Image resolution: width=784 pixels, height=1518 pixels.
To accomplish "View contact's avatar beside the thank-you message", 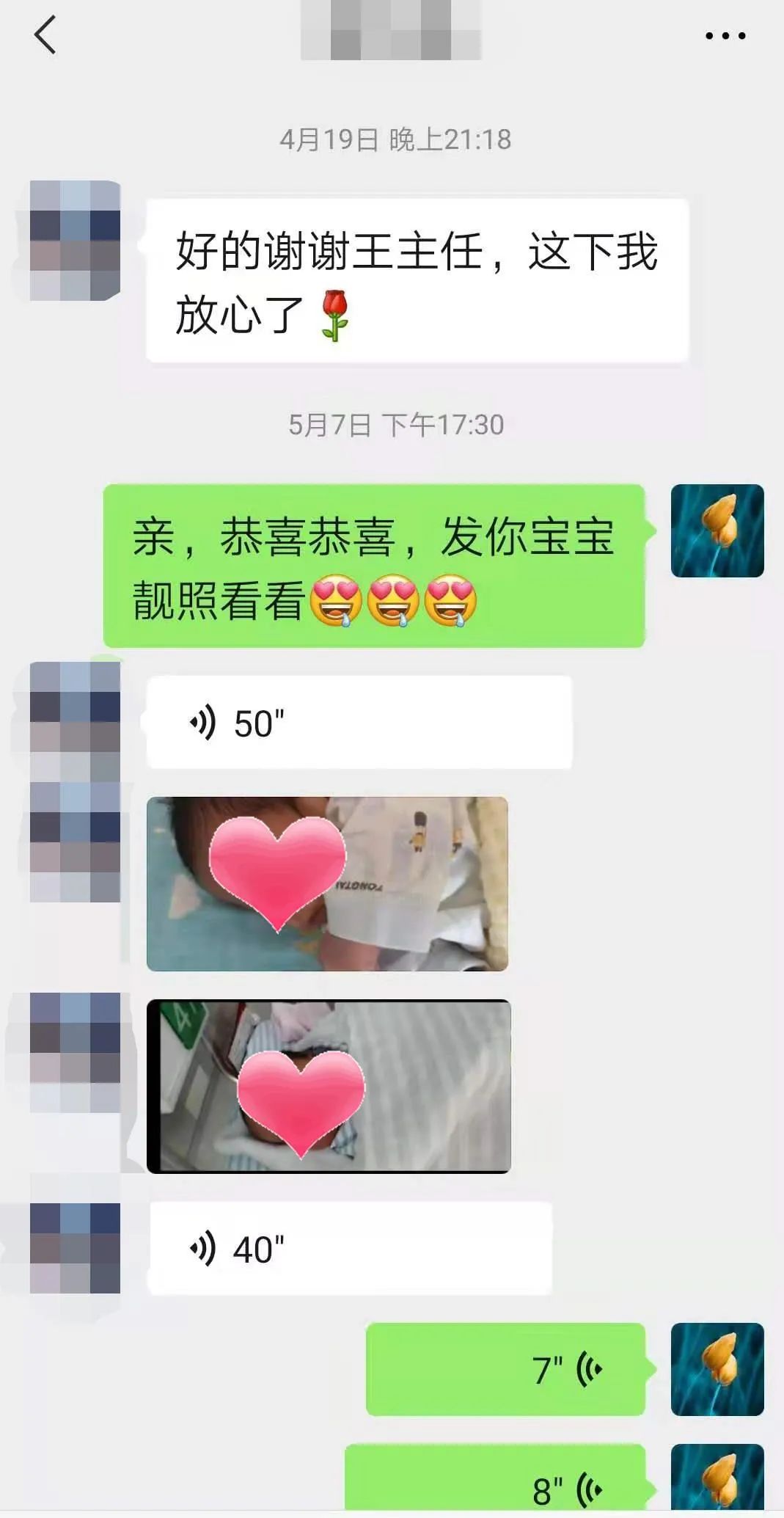I will click(x=75, y=241).
